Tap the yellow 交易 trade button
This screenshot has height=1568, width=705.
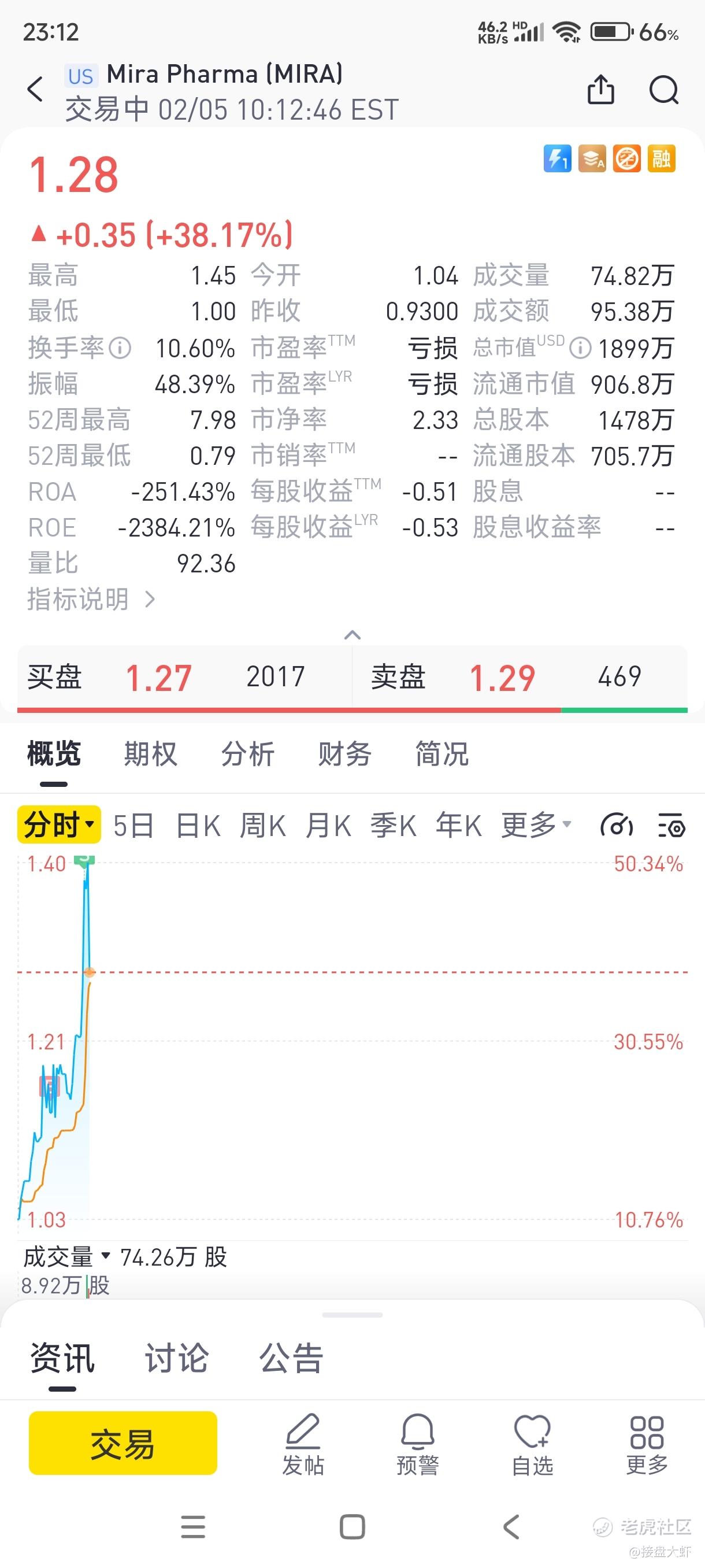click(x=123, y=1443)
